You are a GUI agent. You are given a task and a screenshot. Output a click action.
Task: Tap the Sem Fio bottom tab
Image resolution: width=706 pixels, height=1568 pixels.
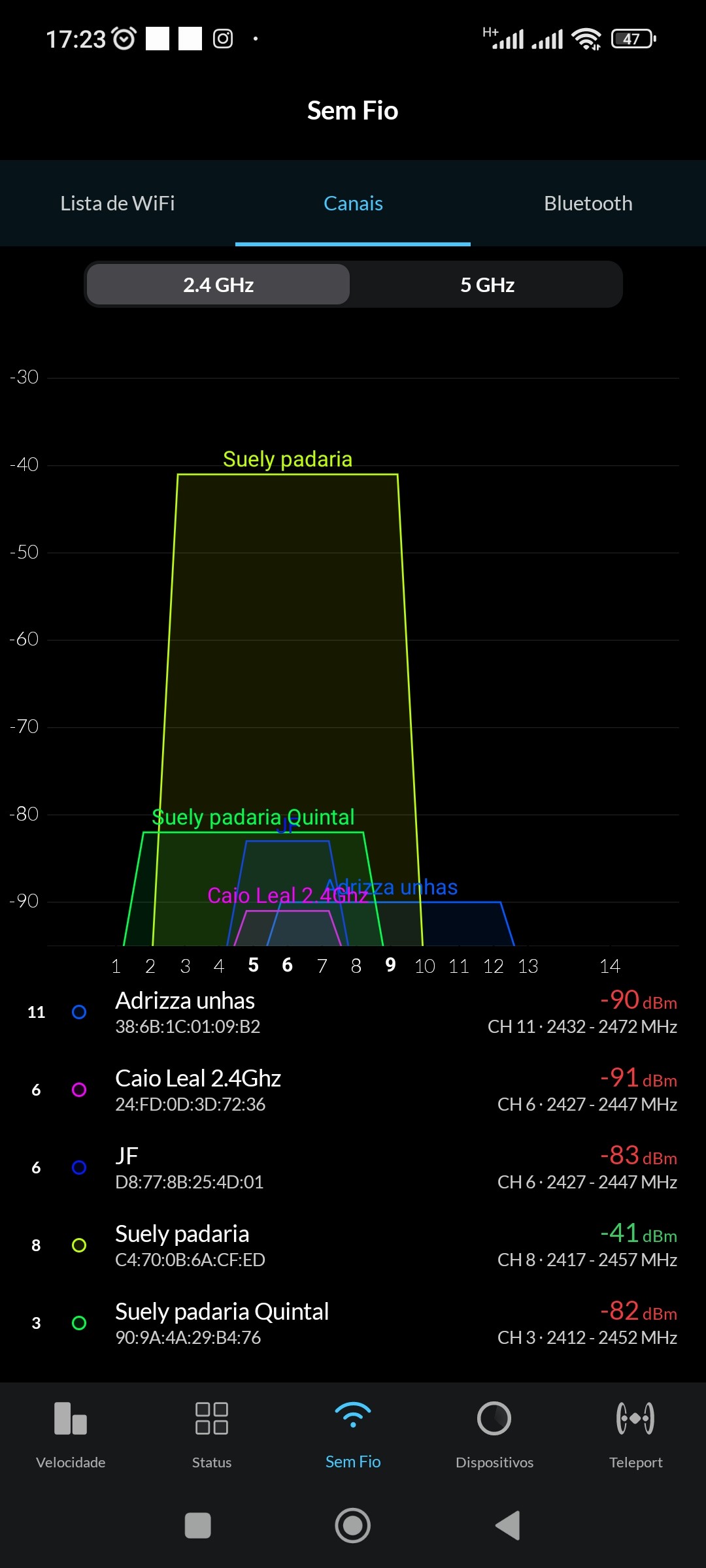[353, 1434]
